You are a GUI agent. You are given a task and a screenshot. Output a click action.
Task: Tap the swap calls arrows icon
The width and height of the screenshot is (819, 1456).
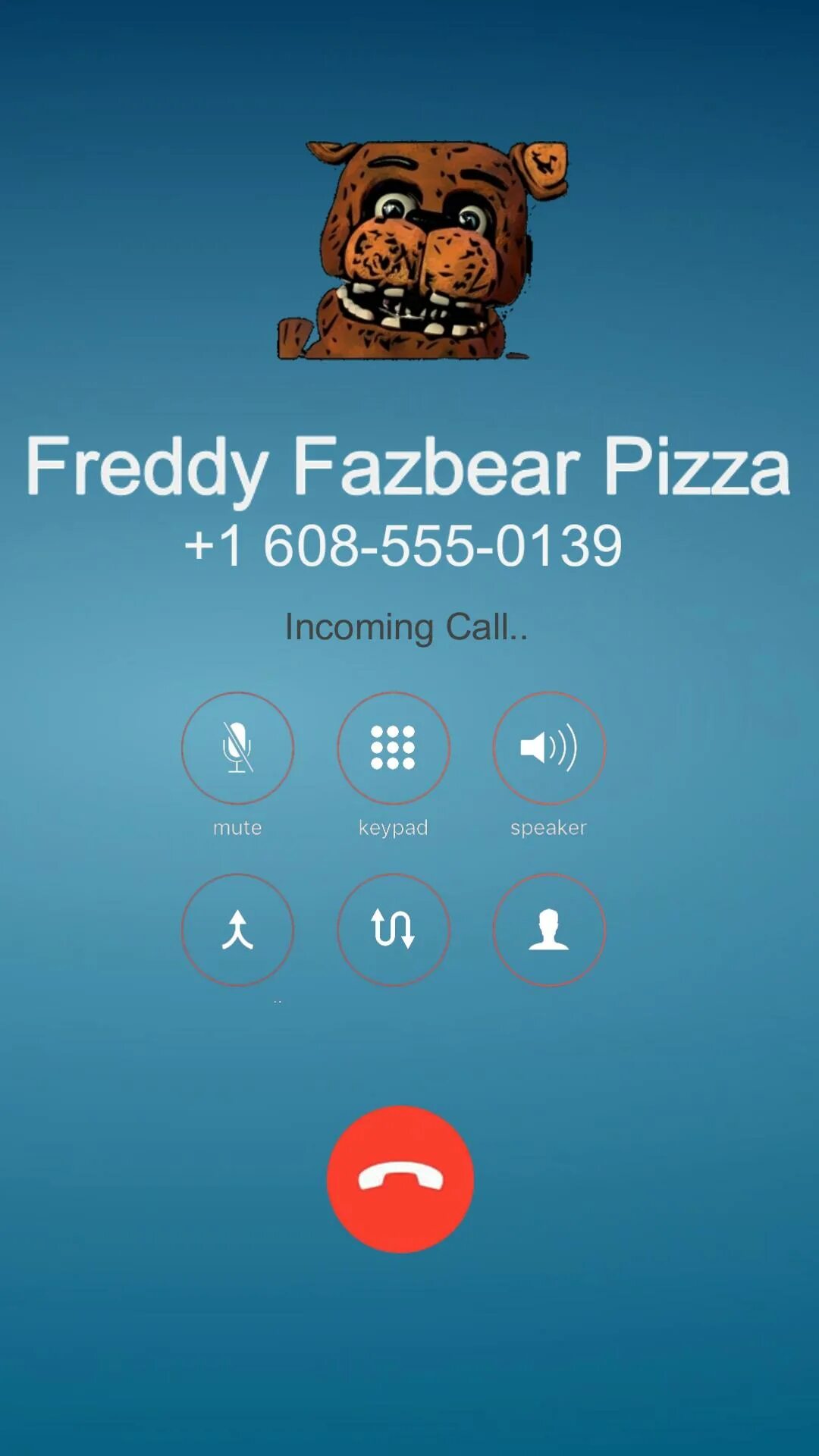(x=393, y=930)
